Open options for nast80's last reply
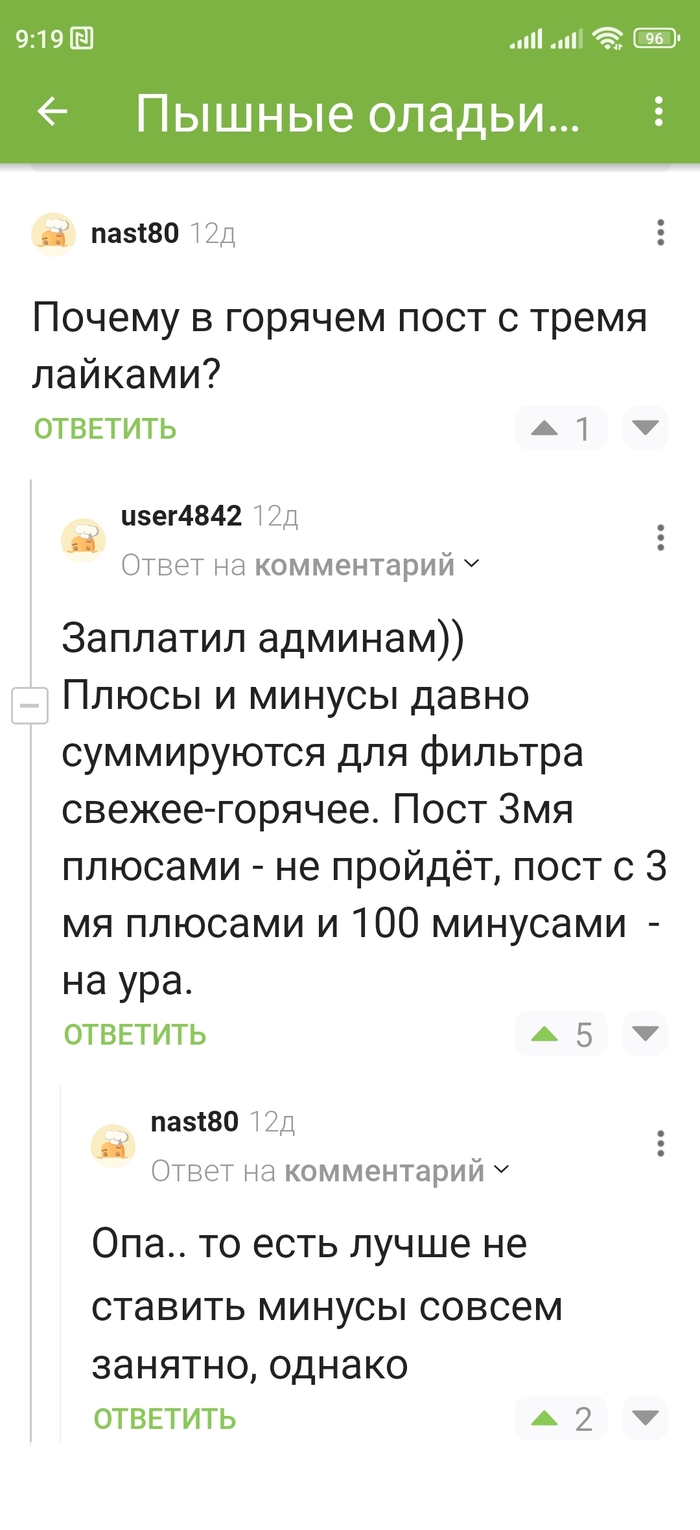 [x=660, y=1143]
